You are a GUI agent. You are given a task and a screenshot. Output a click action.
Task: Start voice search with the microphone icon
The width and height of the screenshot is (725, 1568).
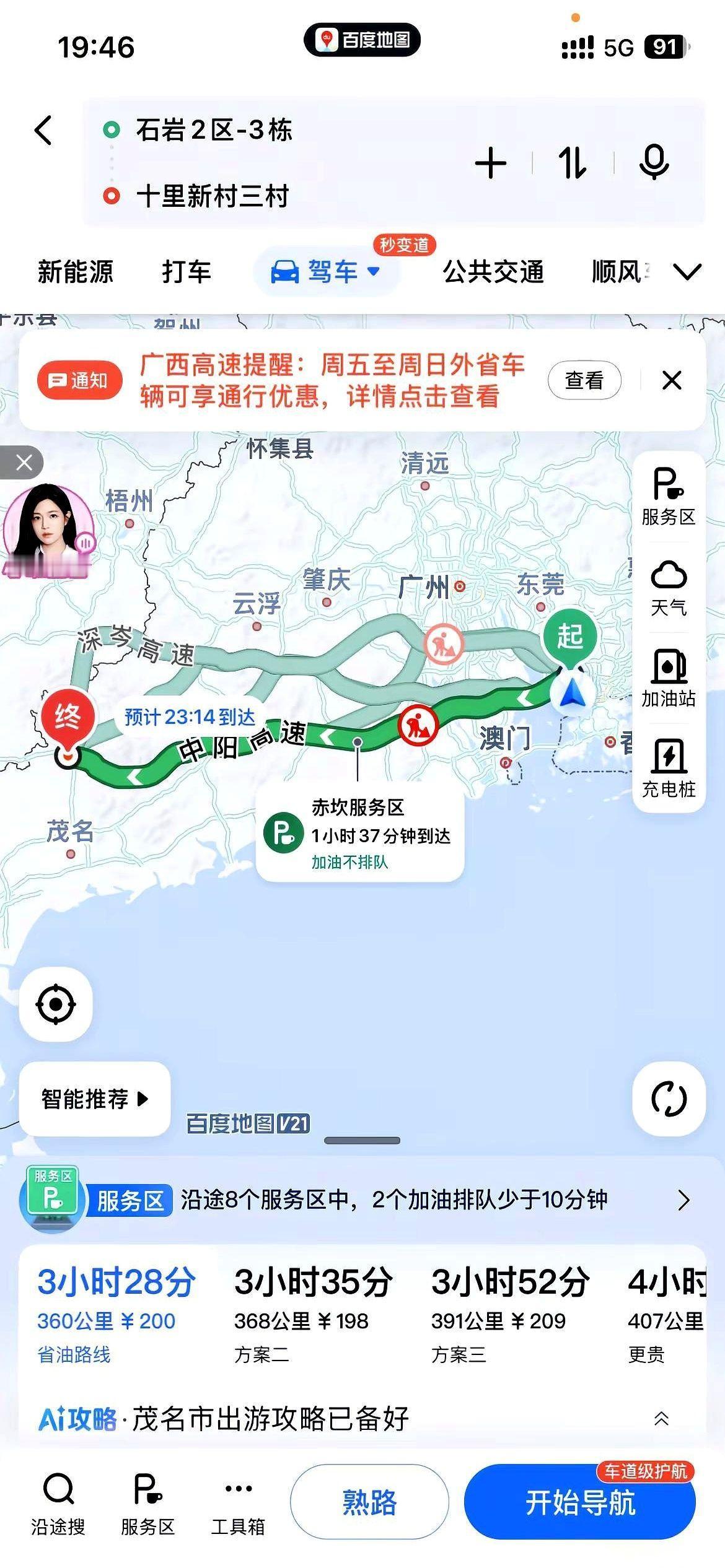(x=654, y=163)
